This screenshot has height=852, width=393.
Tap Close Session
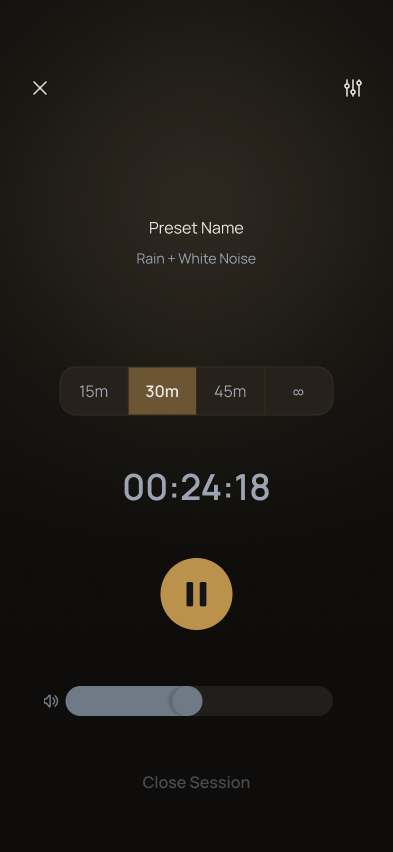(196, 782)
